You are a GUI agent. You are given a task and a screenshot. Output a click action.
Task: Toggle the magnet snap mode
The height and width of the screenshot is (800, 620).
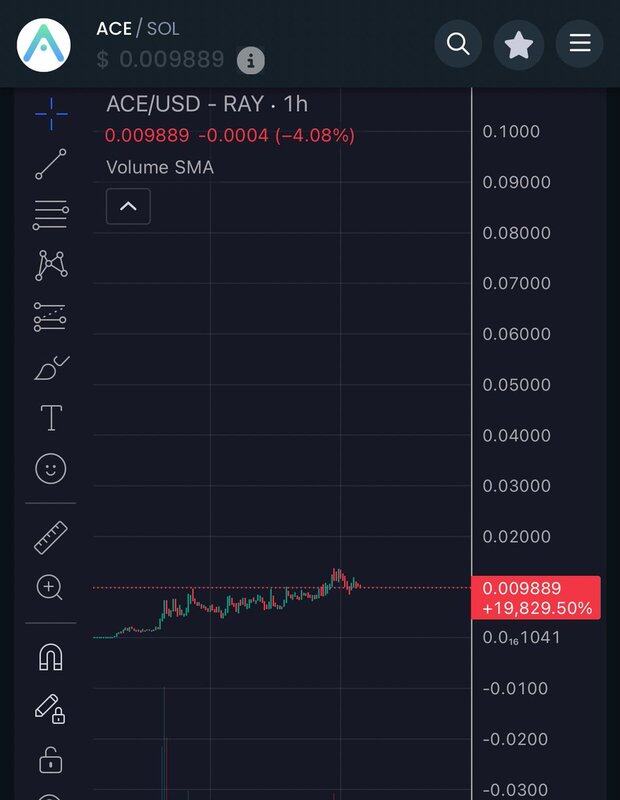tap(51, 657)
